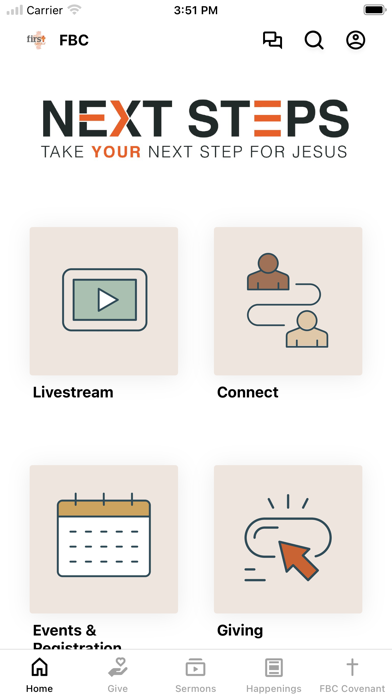The image size is (392, 696).
Task: Open the user profile icon
Action: [x=356, y=40]
